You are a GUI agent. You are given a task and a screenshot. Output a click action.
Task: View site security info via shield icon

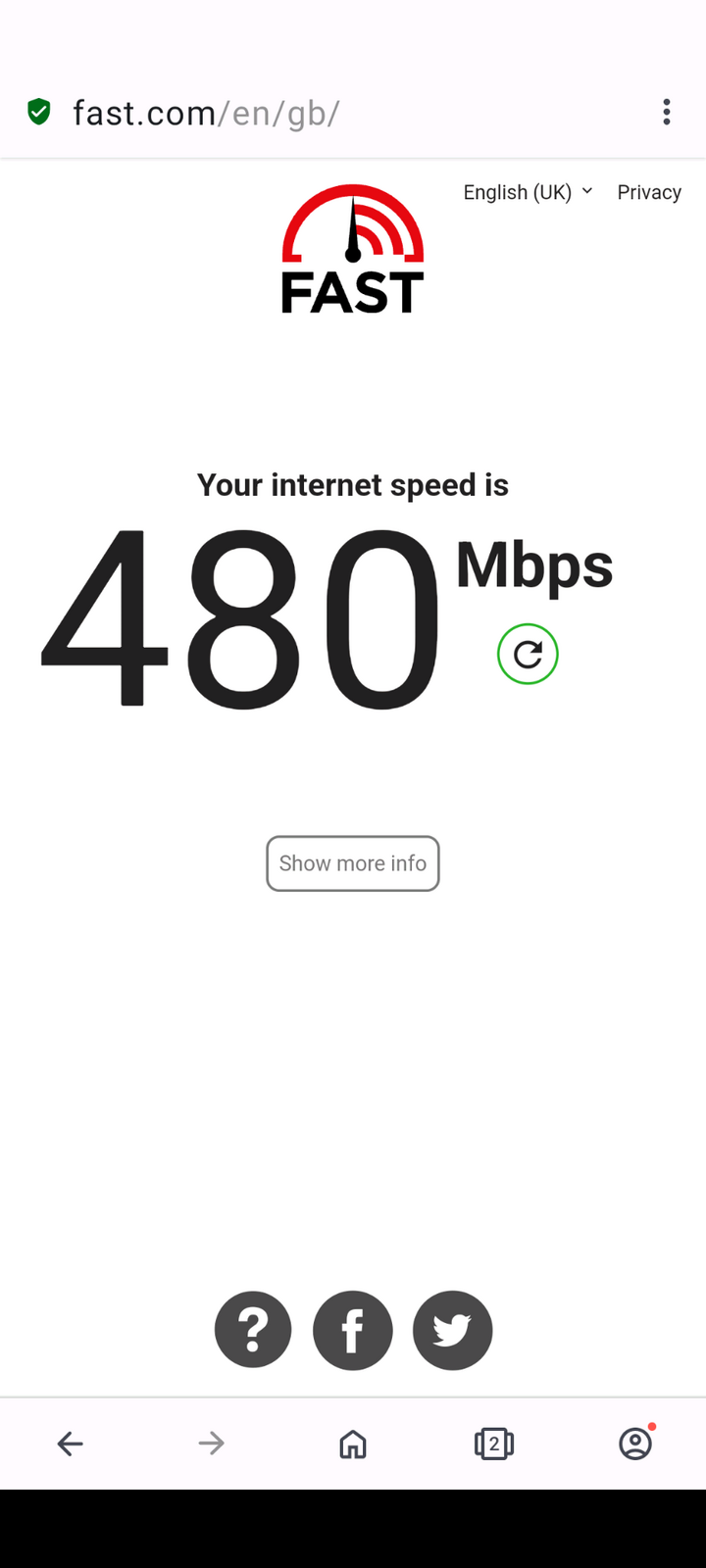[x=39, y=113]
